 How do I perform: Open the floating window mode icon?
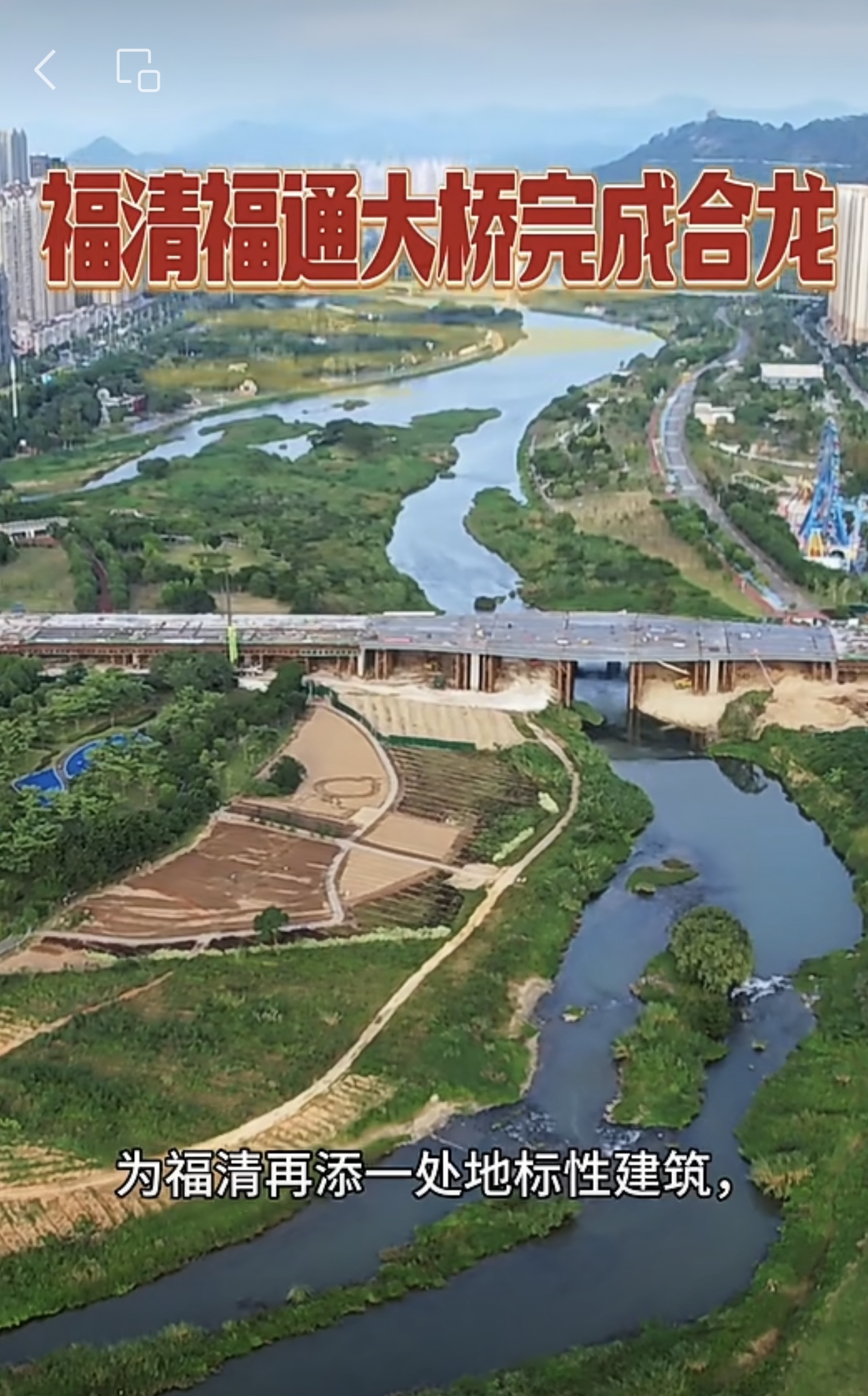138,69
